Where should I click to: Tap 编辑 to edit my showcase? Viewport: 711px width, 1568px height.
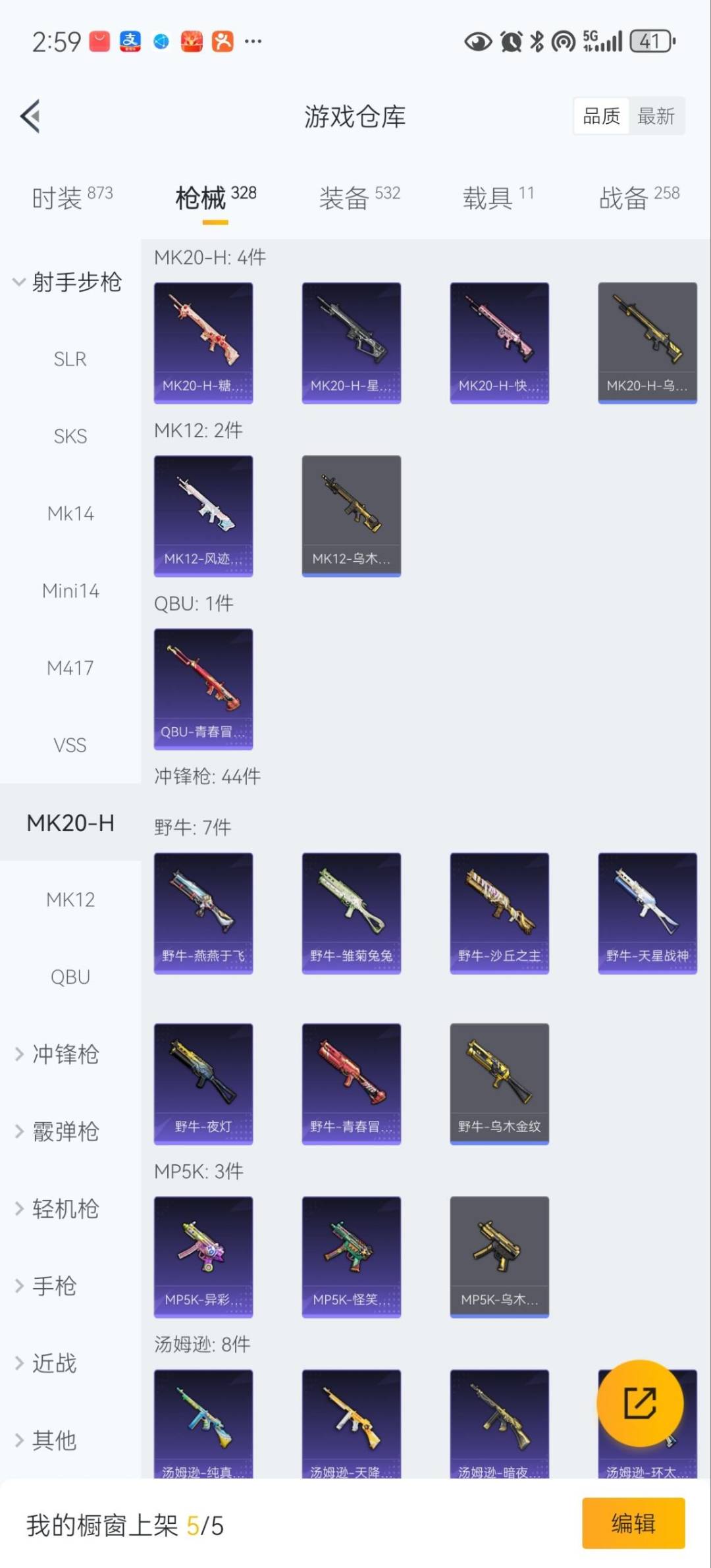point(633,1523)
